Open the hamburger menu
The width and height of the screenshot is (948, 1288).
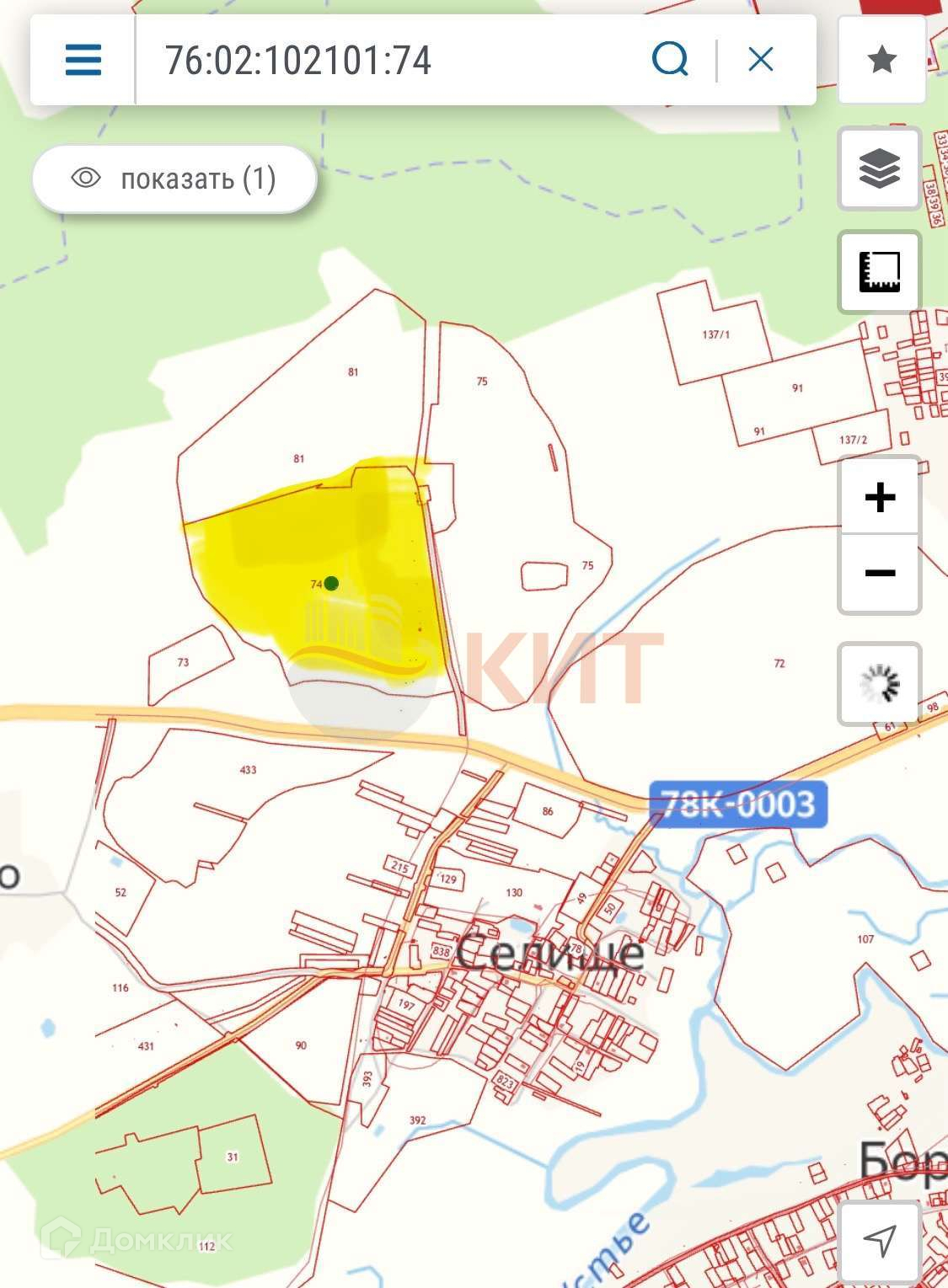coord(83,61)
